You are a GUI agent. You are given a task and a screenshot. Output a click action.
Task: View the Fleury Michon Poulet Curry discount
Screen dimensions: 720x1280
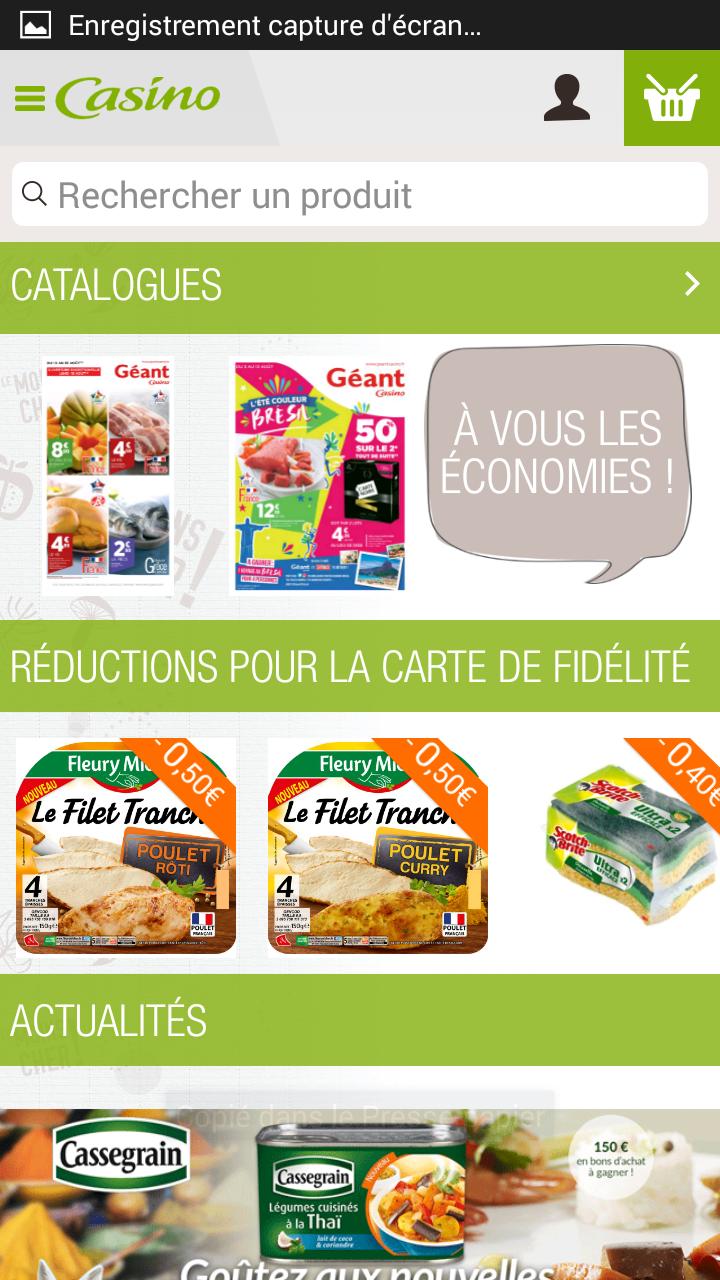pos(378,846)
